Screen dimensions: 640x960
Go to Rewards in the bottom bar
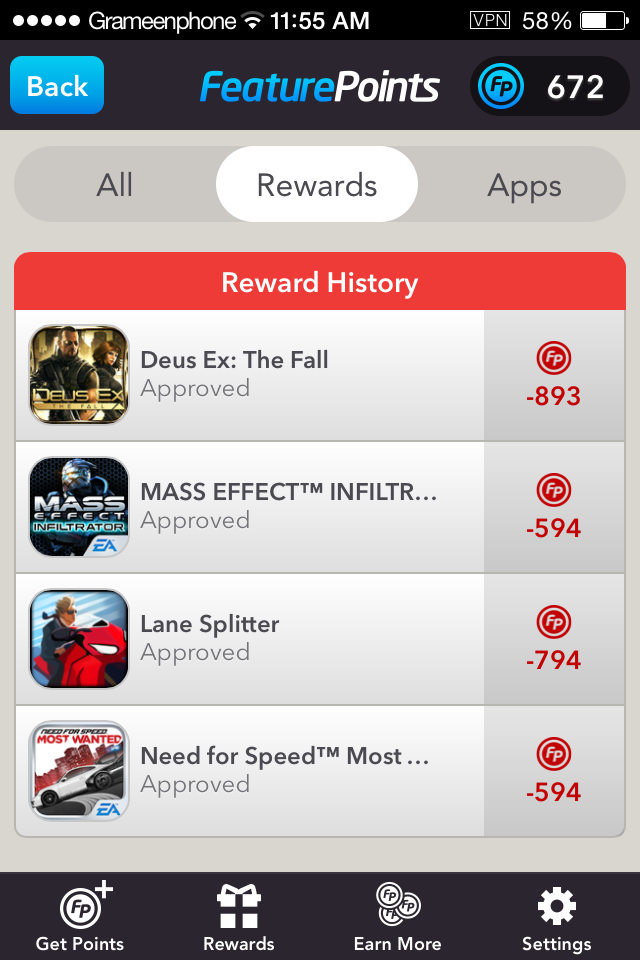point(239,917)
